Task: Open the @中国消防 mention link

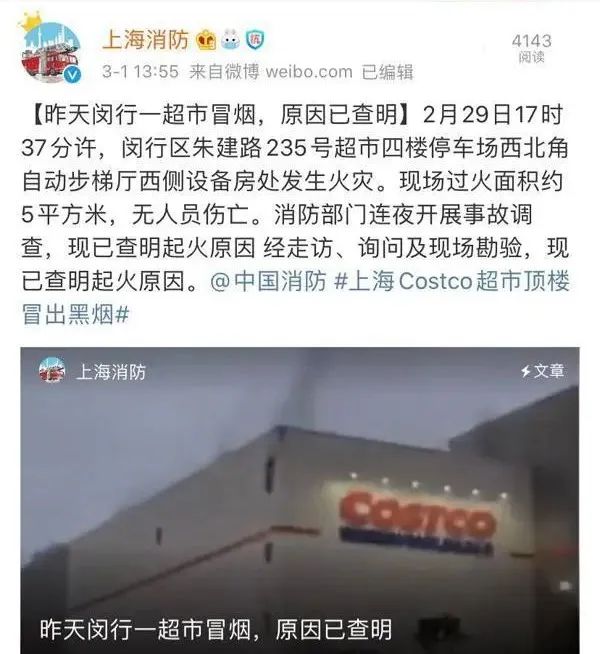Action: click(268, 283)
